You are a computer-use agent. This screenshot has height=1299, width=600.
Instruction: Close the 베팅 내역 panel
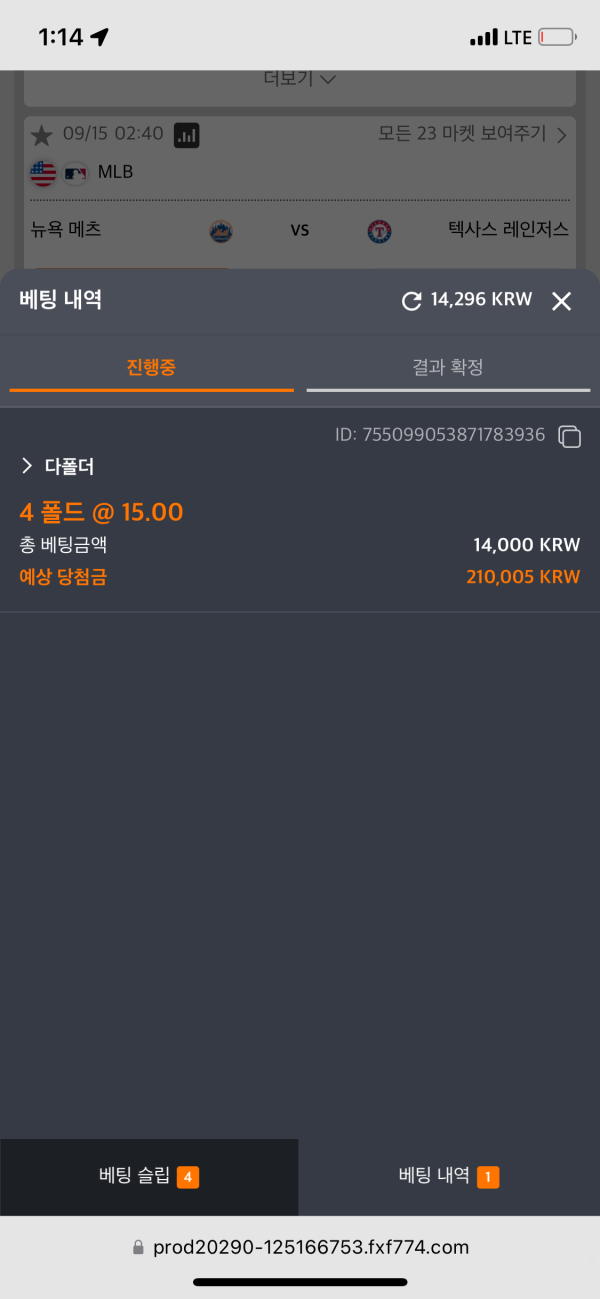(x=562, y=301)
